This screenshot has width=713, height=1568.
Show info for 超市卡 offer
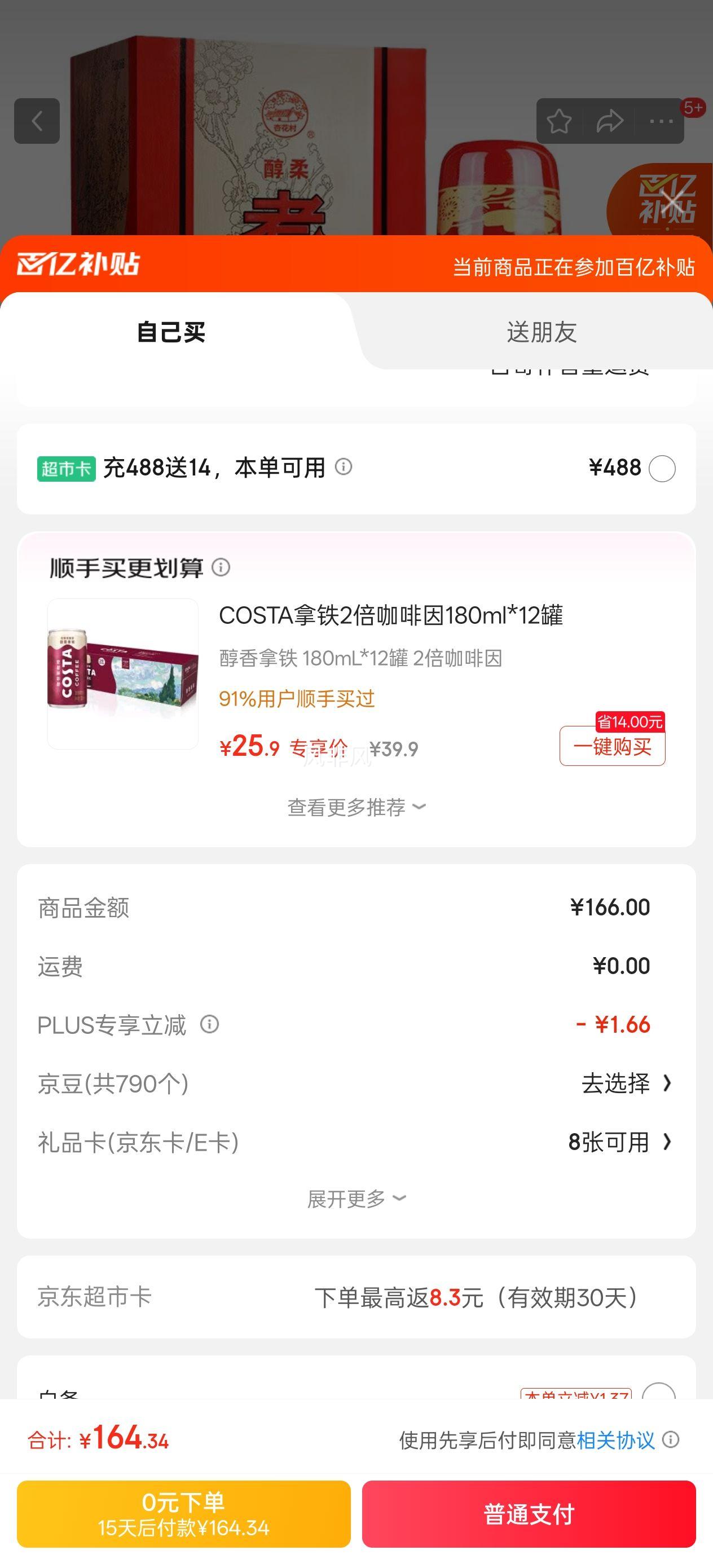click(344, 467)
